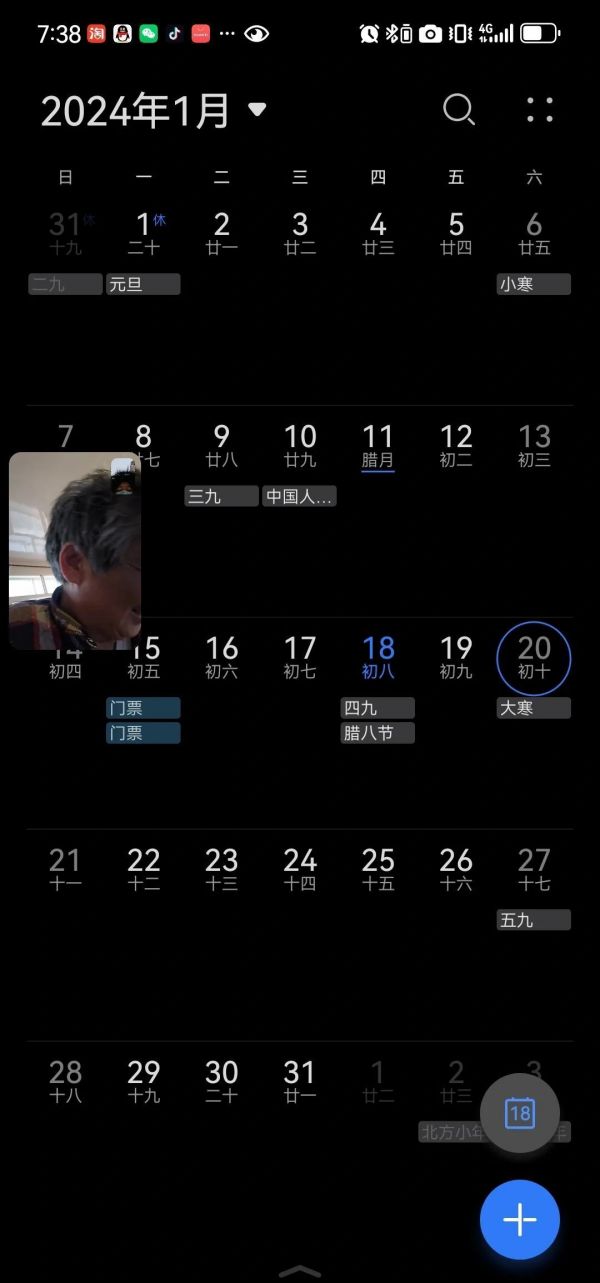Expand the bottom panel with the up chevron
The width and height of the screenshot is (600, 1283).
tap(300, 1271)
